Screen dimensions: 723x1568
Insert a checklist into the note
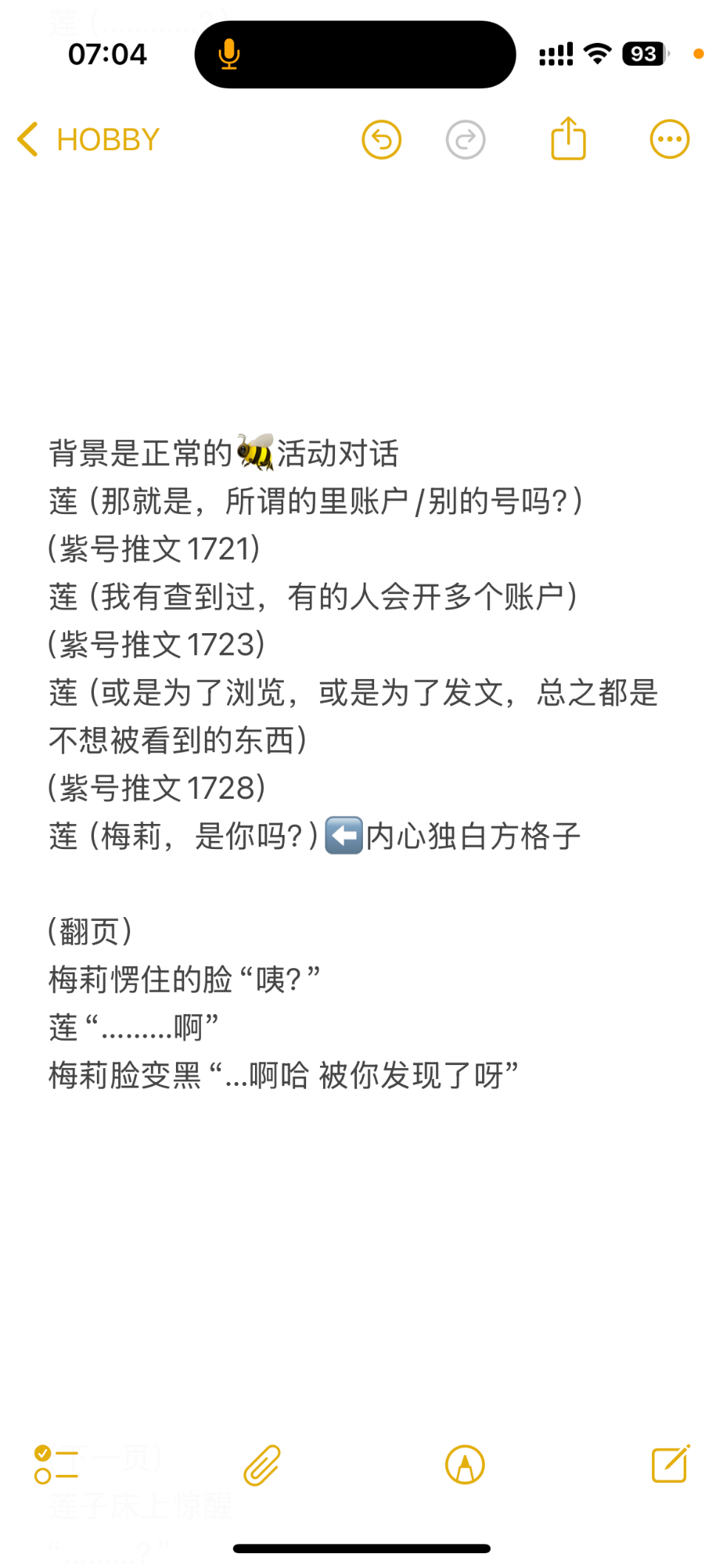[x=56, y=1464]
